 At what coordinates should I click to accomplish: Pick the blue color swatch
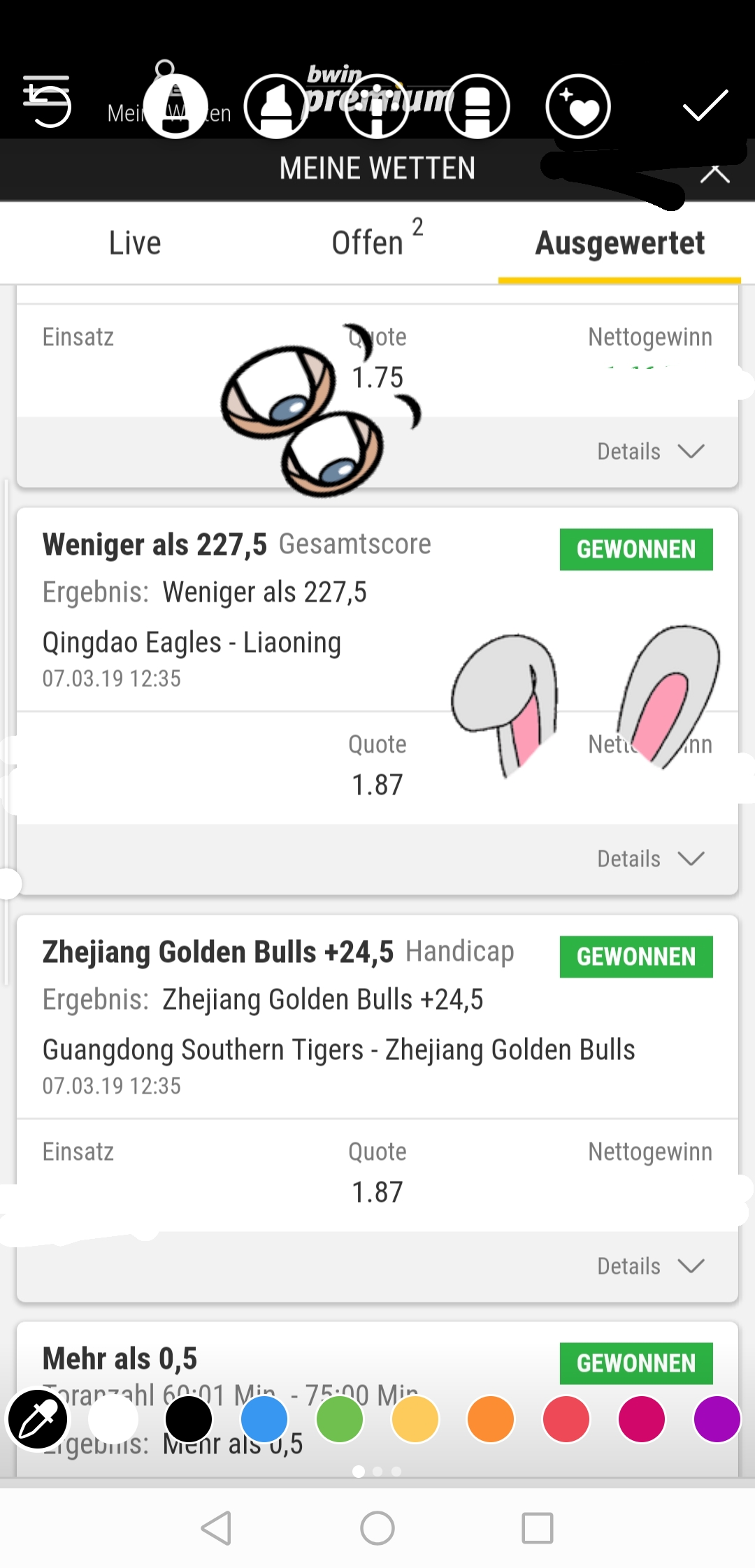[x=264, y=1419]
